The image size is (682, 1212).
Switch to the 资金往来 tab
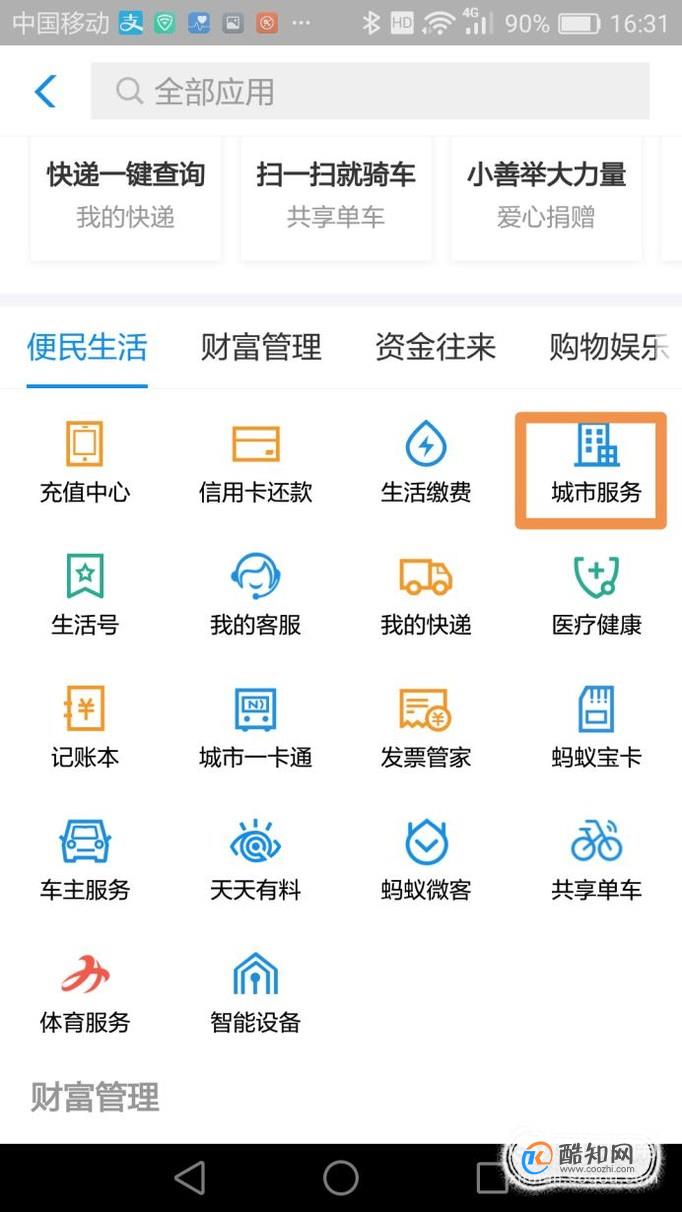pos(435,347)
